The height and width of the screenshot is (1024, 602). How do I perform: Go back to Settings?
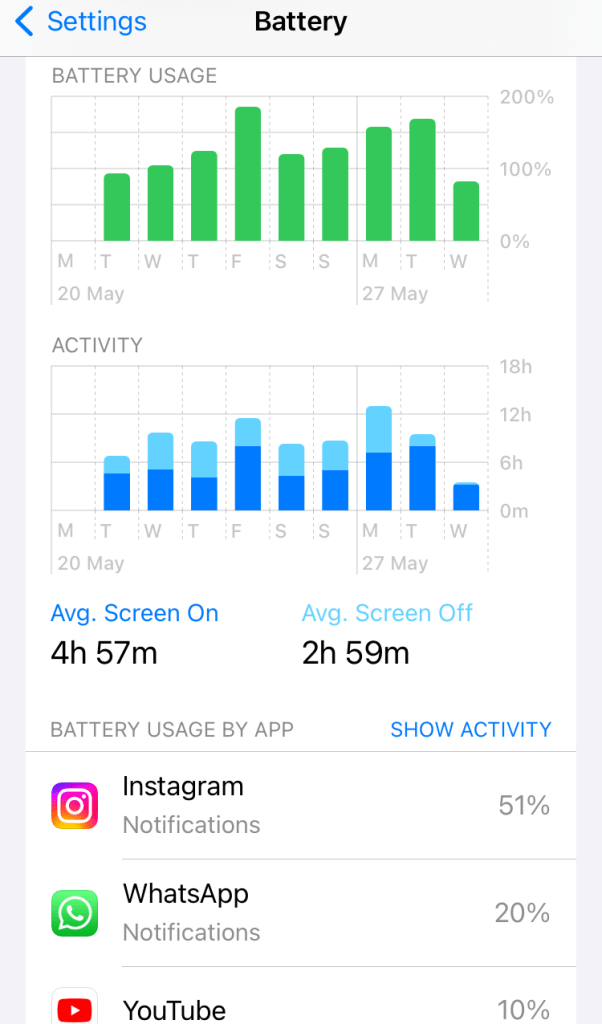tap(80, 22)
